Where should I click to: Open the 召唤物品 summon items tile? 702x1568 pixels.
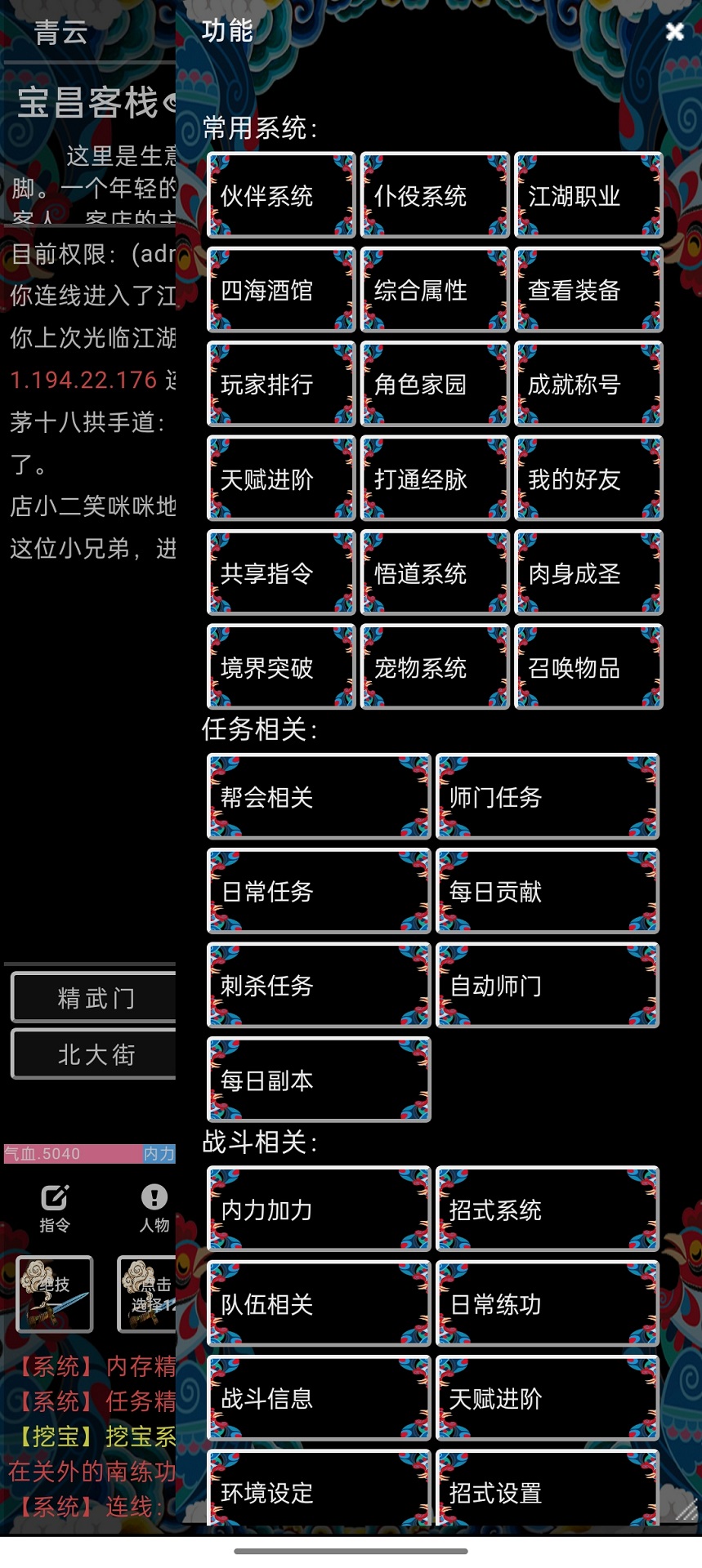[x=588, y=667]
